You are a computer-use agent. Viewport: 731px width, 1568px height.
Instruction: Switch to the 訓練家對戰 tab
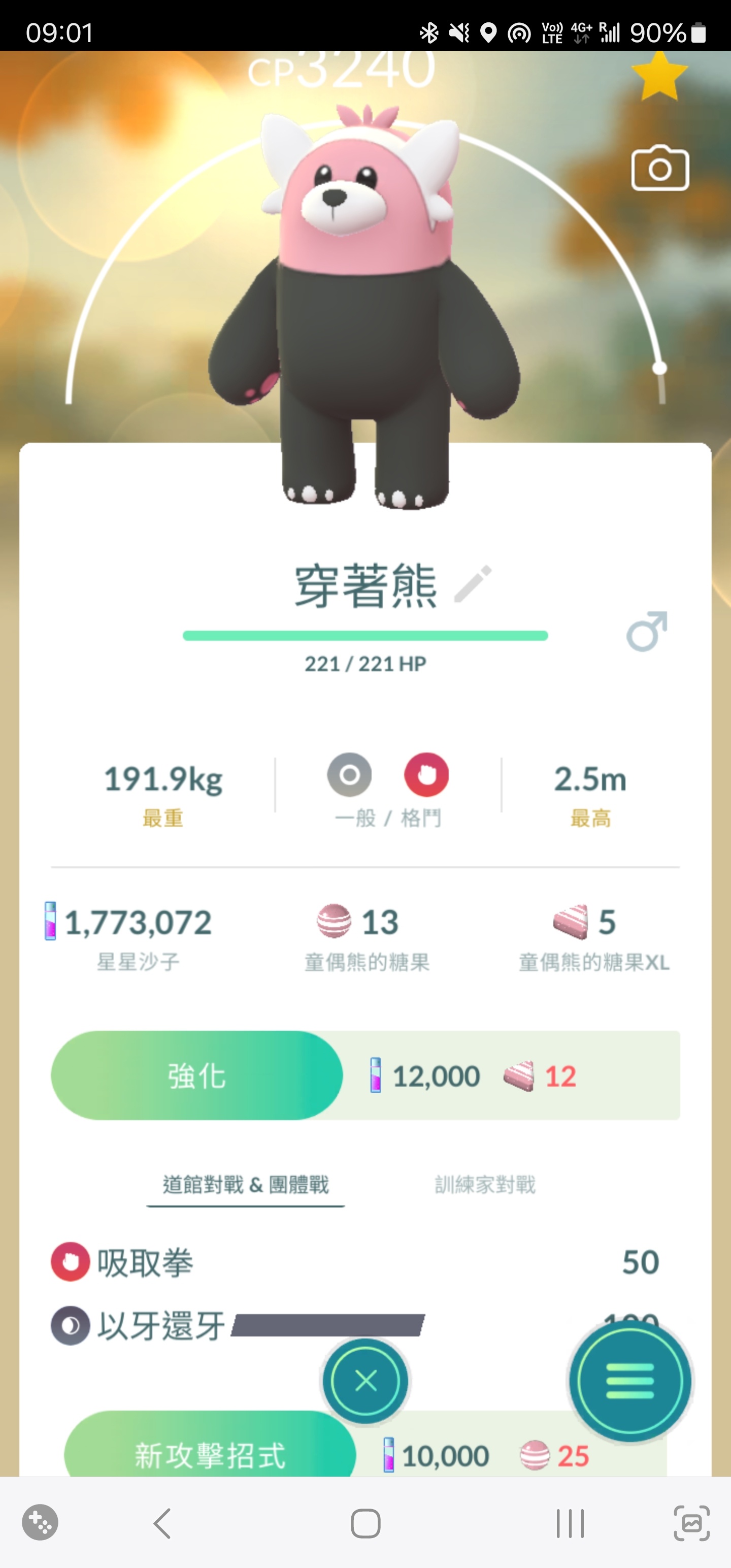(x=485, y=1185)
